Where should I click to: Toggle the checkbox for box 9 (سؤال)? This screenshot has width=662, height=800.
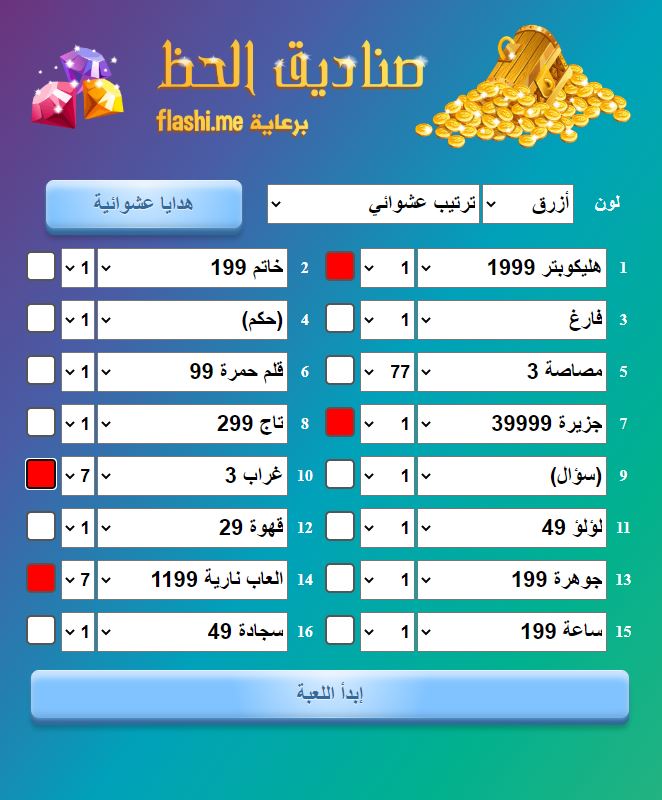[340, 475]
